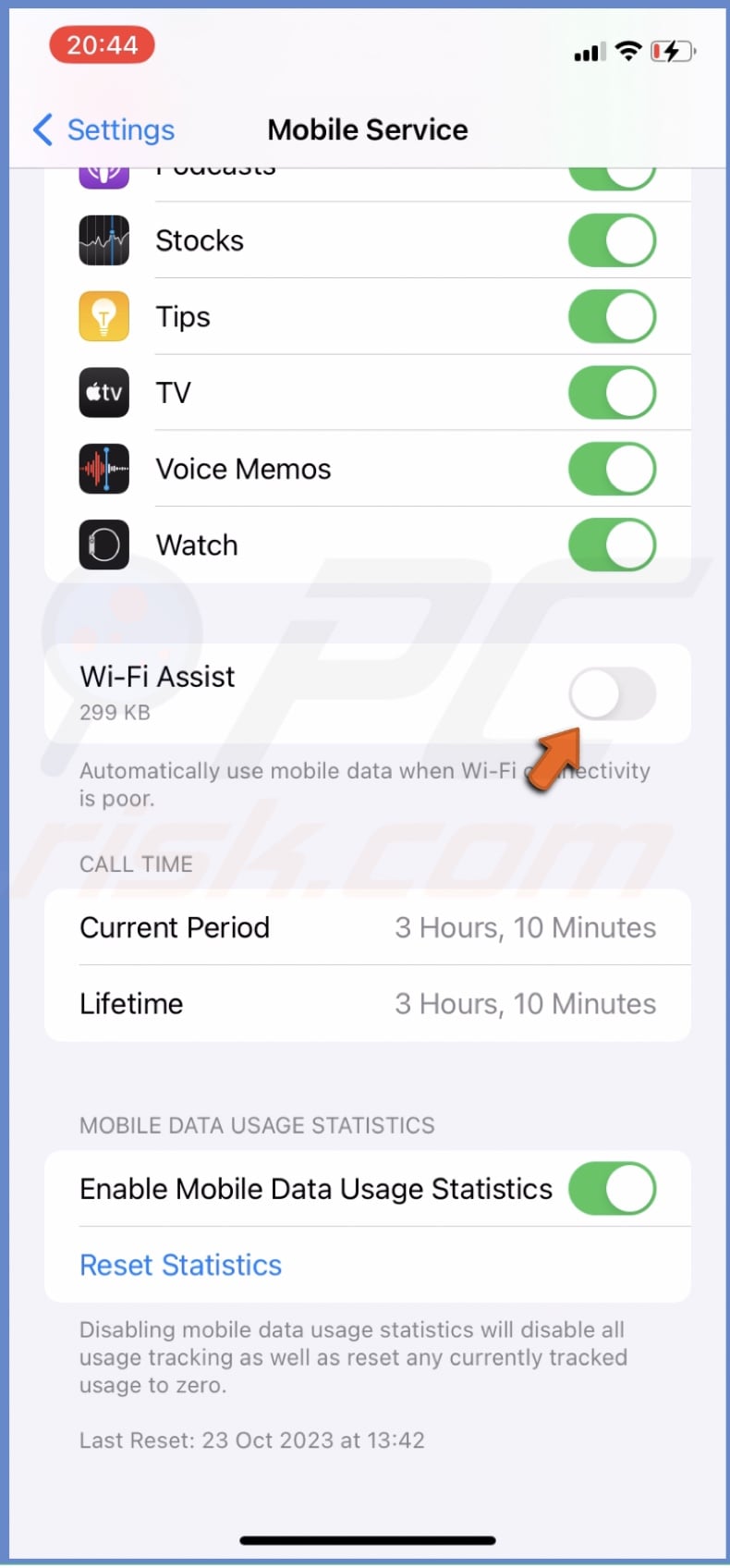Click the Tips app icon
Screen dimensions: 730x1568
point(103,316)
